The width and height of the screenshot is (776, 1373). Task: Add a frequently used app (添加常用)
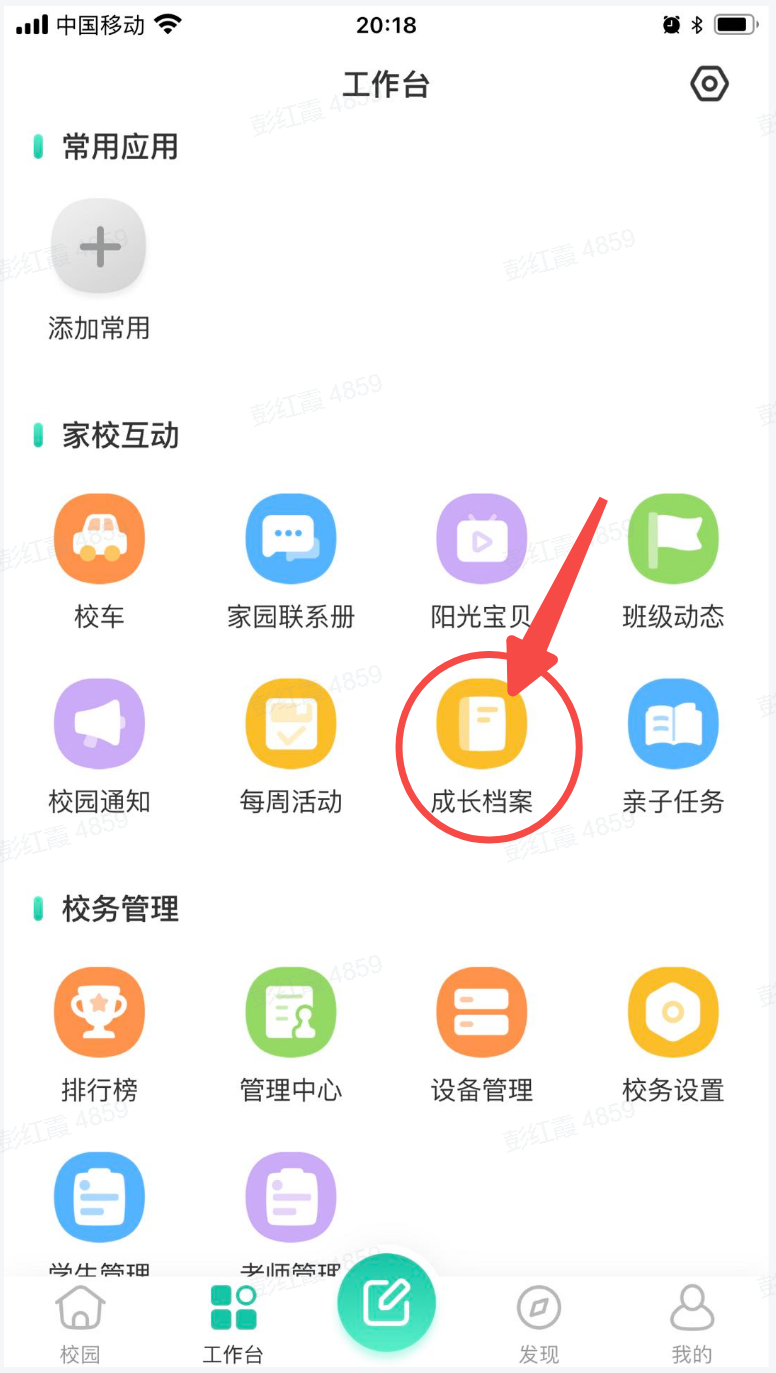pos(99,246)
